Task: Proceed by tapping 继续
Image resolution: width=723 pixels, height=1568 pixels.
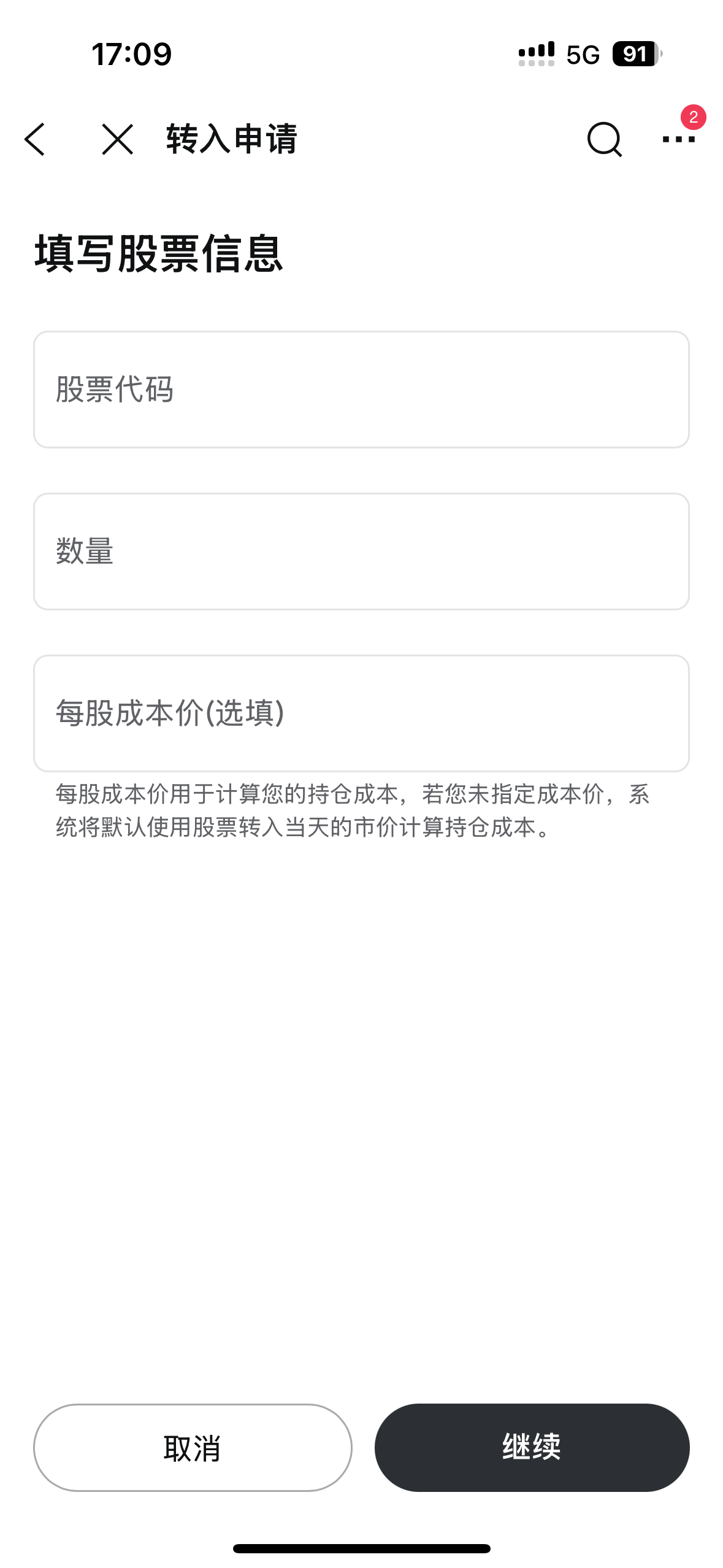Action: [532, 1448]
